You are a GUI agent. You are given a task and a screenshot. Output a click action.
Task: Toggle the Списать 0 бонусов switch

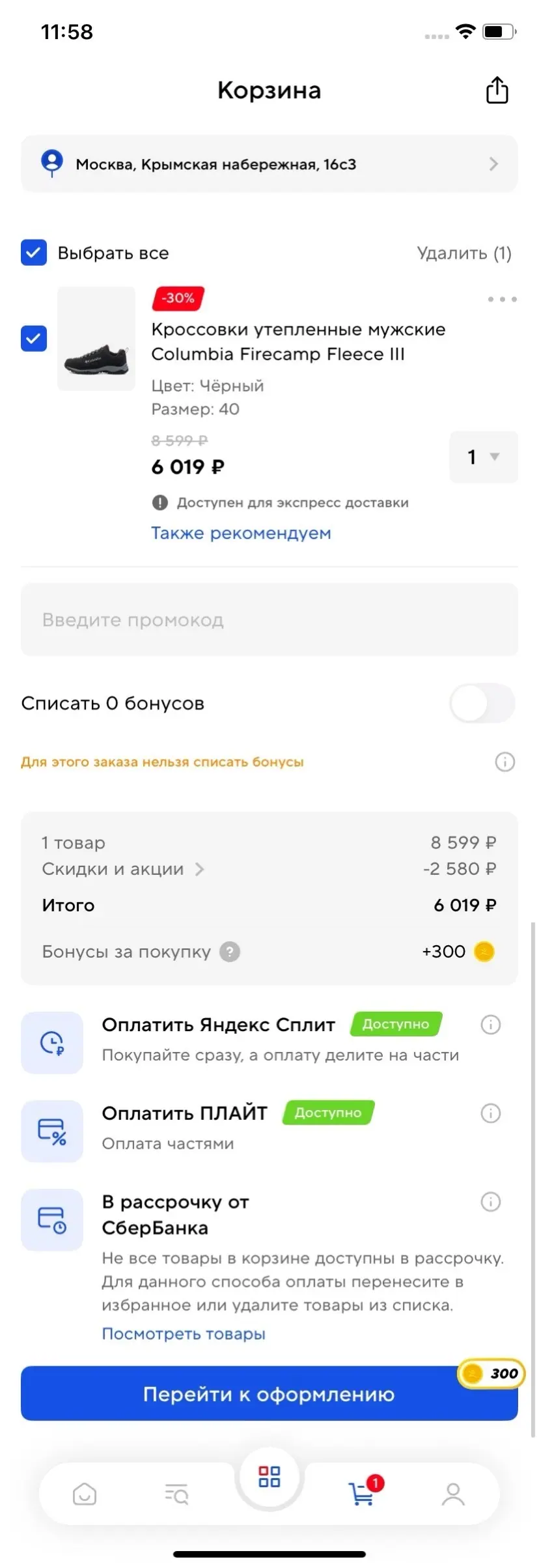[x=482, y=704]
